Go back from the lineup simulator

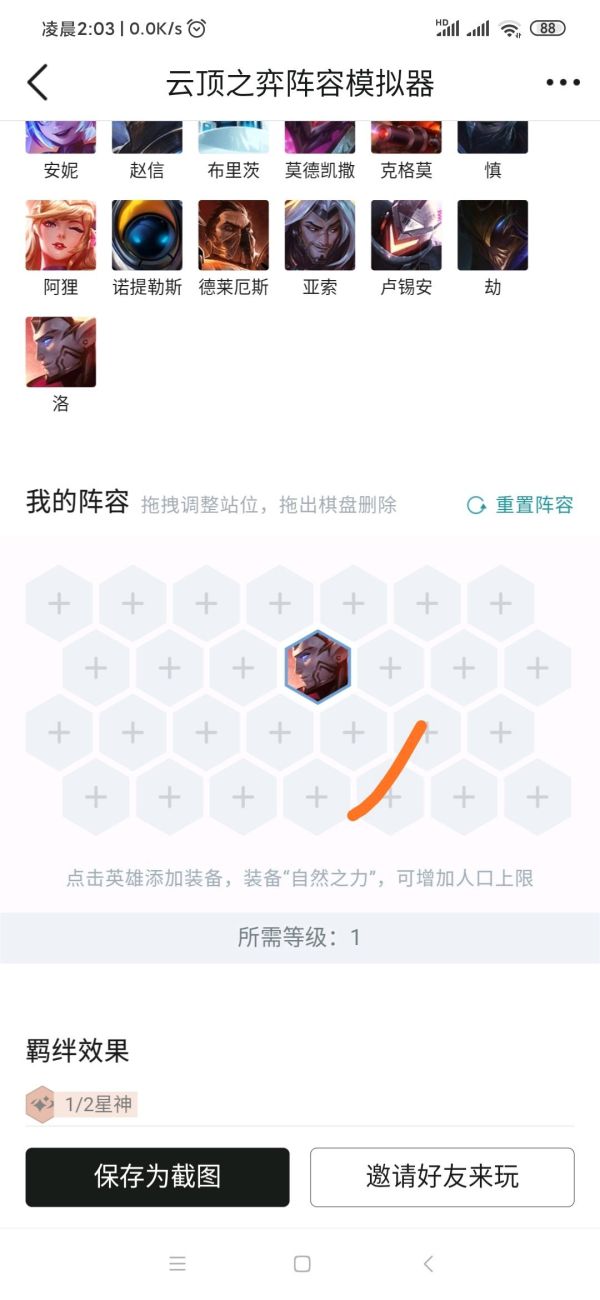[38, 83]
